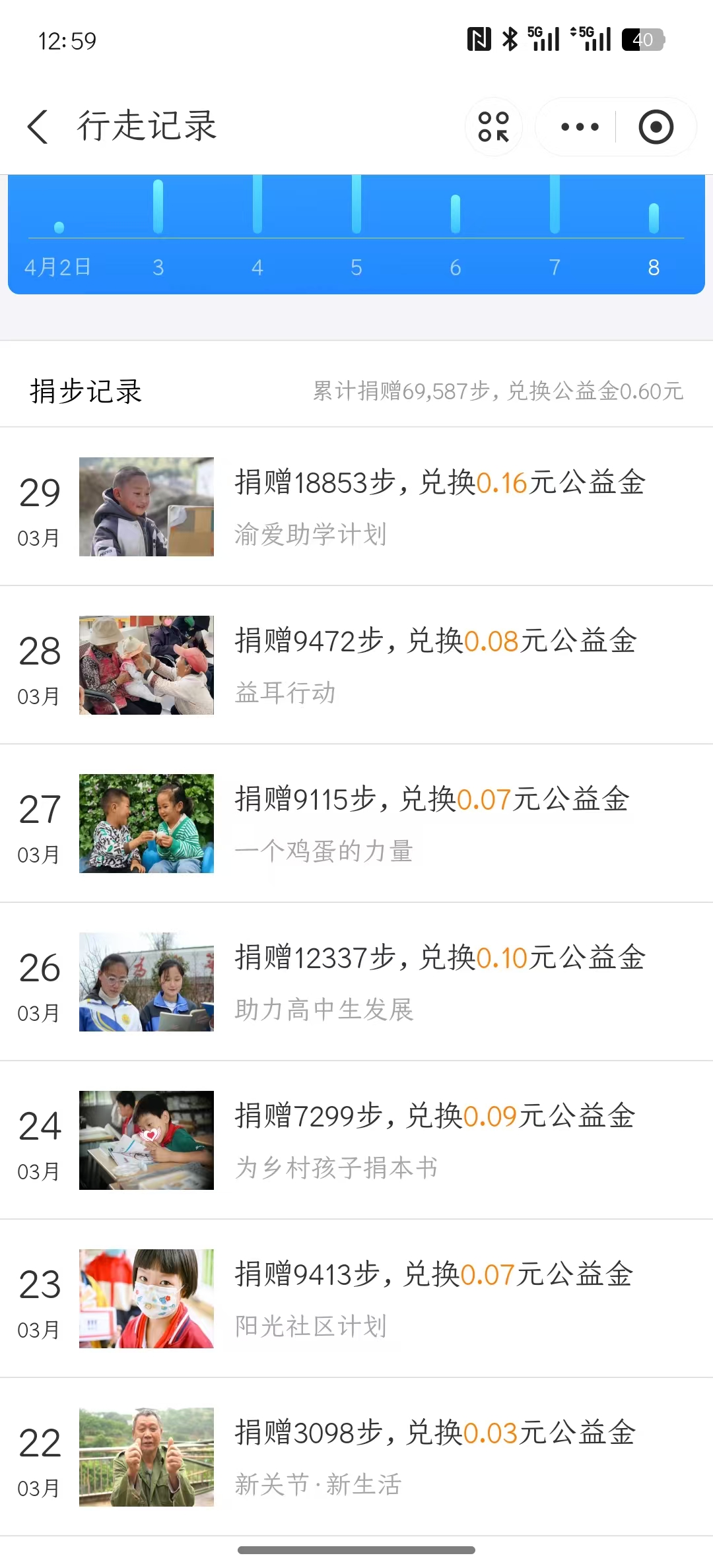The width and height of the screenshot is (713, 1568).
Task: Select the April 3 bar in chart
Action: pyautogui.click(x=158, y=207)
